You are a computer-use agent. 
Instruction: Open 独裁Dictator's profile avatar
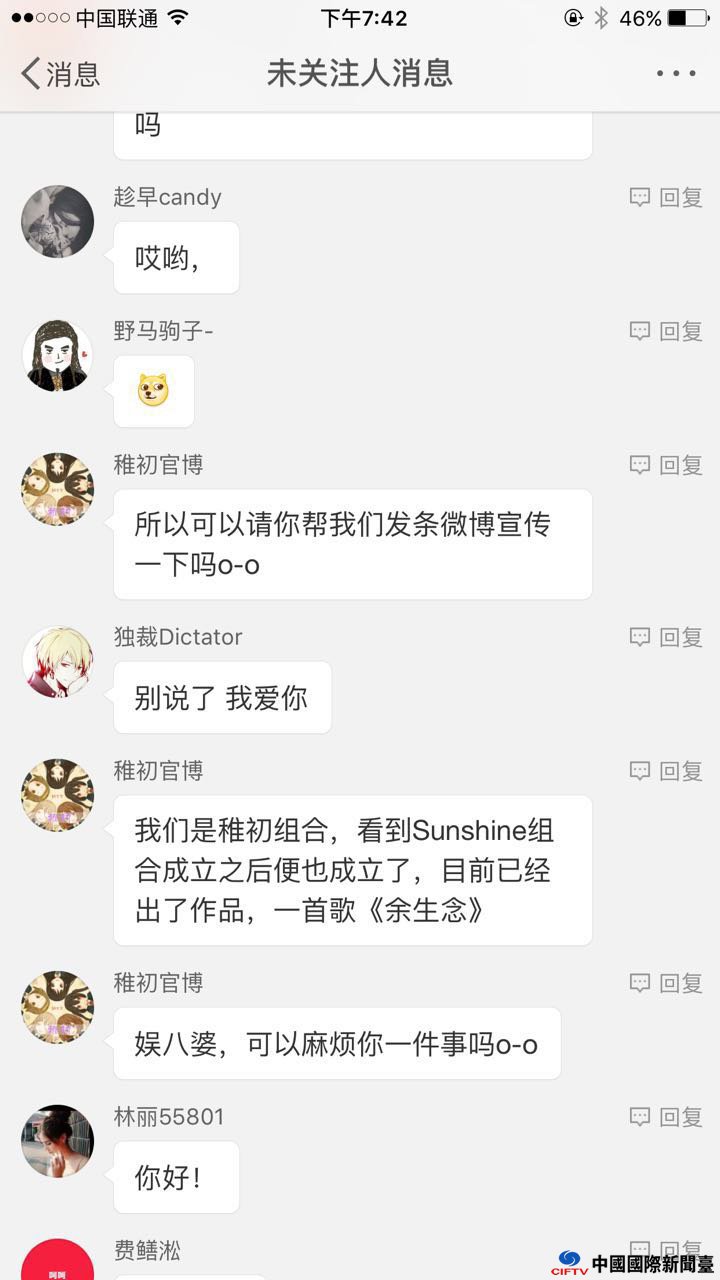pyautogui.click(x=57, y=662)
